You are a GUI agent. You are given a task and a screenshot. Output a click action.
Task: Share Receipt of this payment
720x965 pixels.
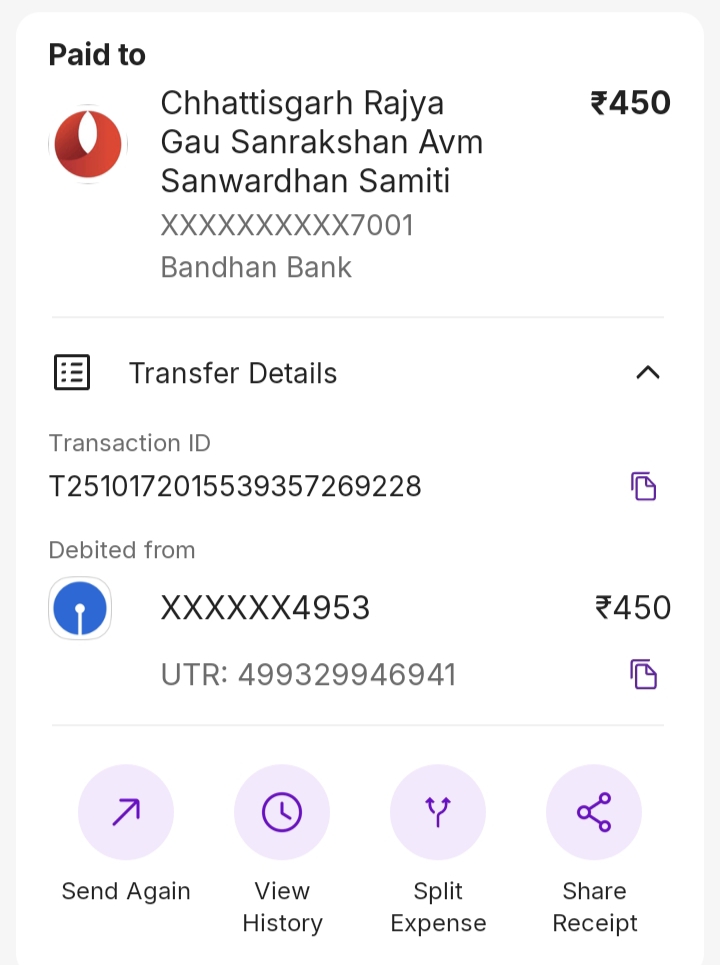point(594,812)
